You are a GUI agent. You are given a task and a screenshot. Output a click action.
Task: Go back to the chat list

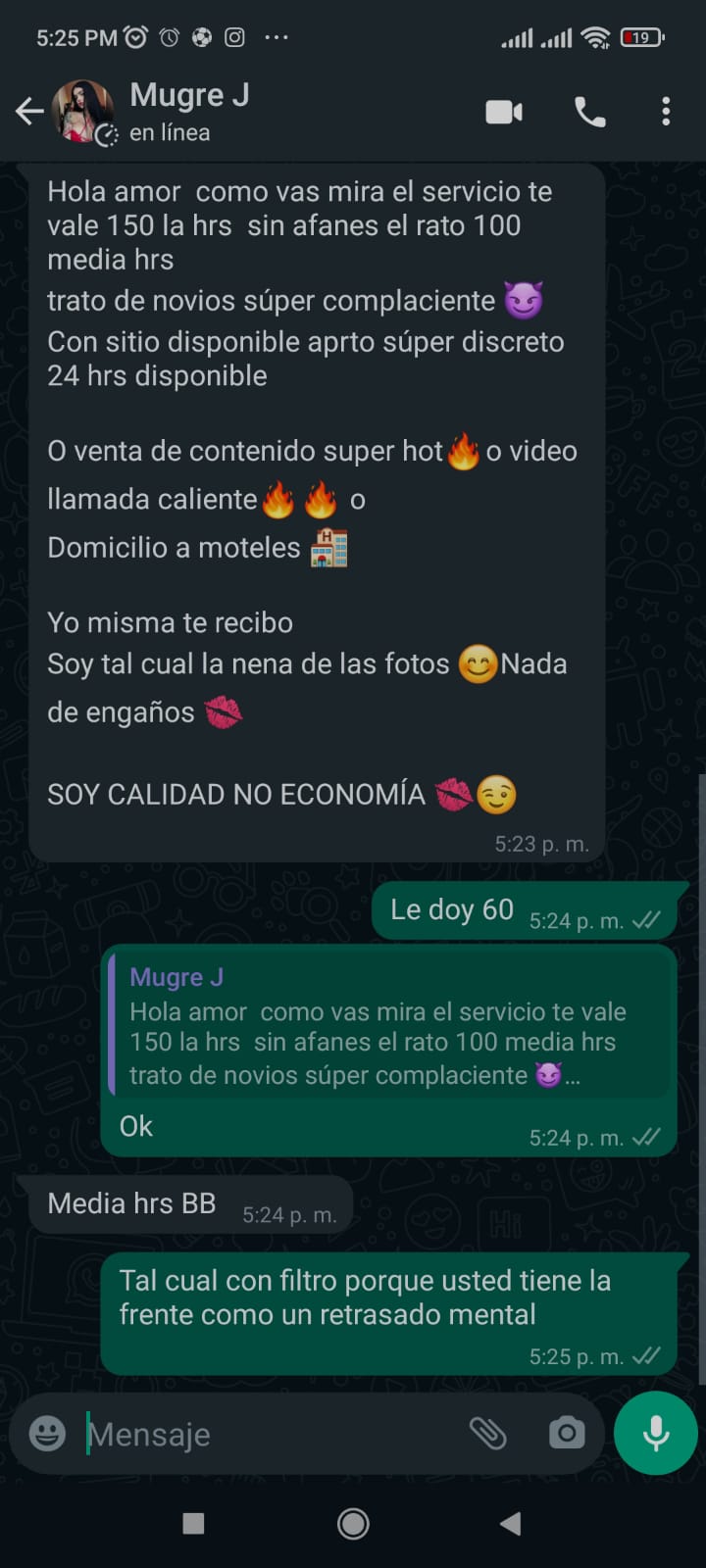[x=29, y=112]
